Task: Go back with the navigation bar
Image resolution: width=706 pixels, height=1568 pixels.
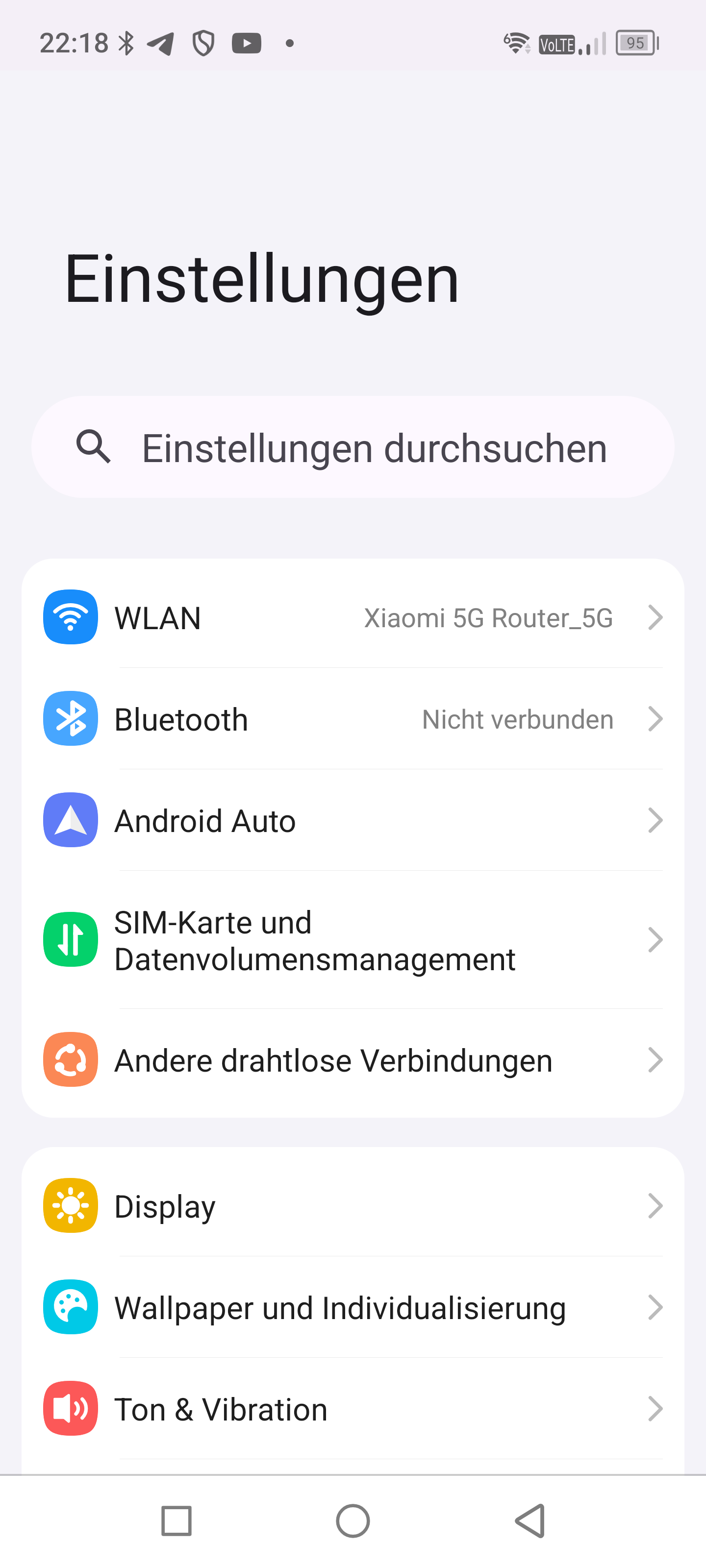Action: [529, 1521]
